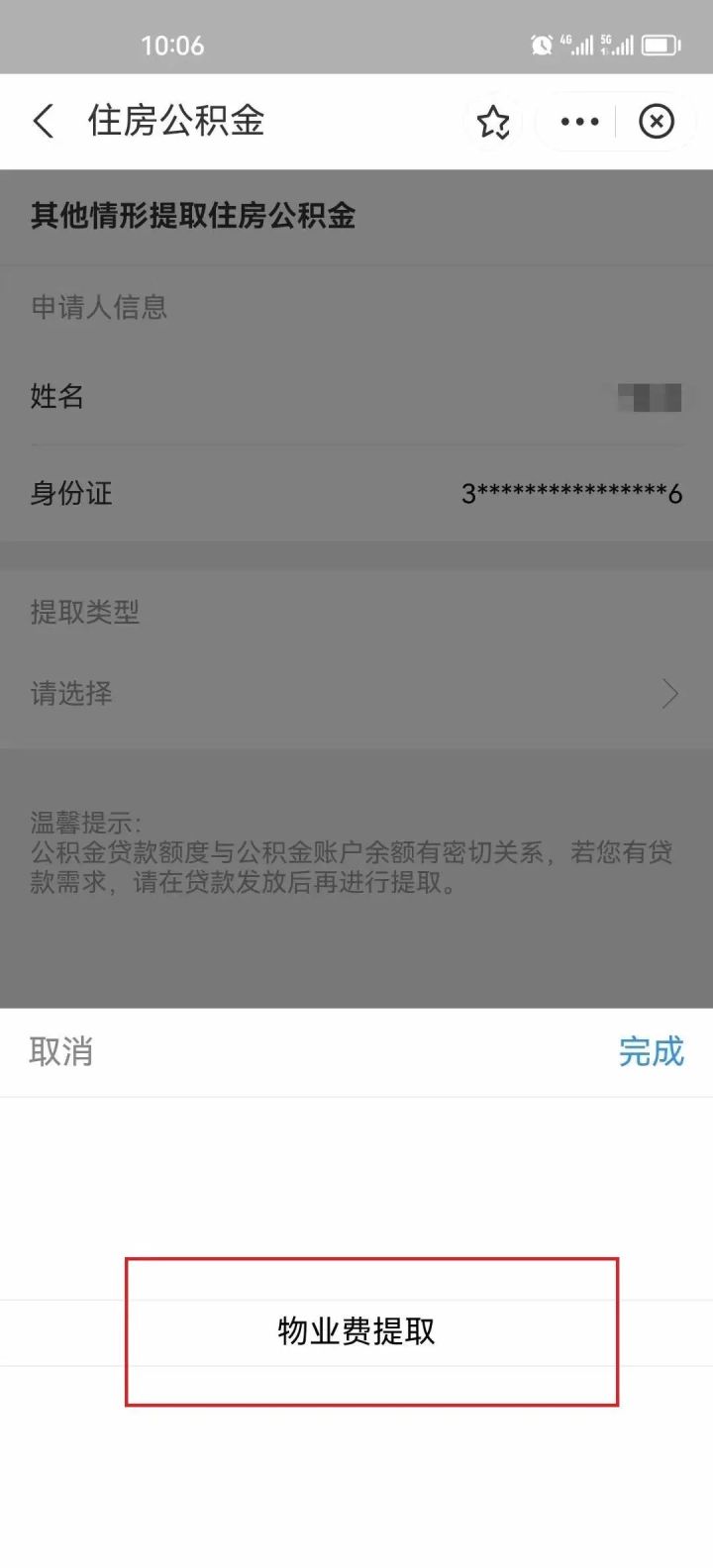Tap 取消 to dismiss the picker
The width and height of the screenshot is (713, 1568).
61,1051
